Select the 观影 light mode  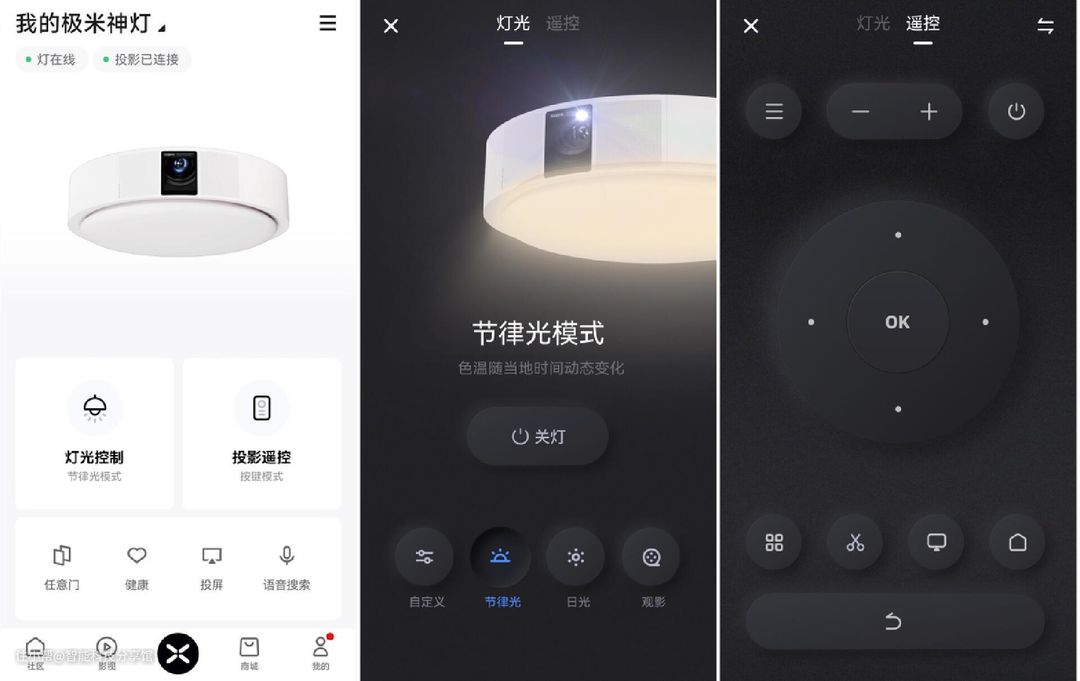[x=651, y=558]
